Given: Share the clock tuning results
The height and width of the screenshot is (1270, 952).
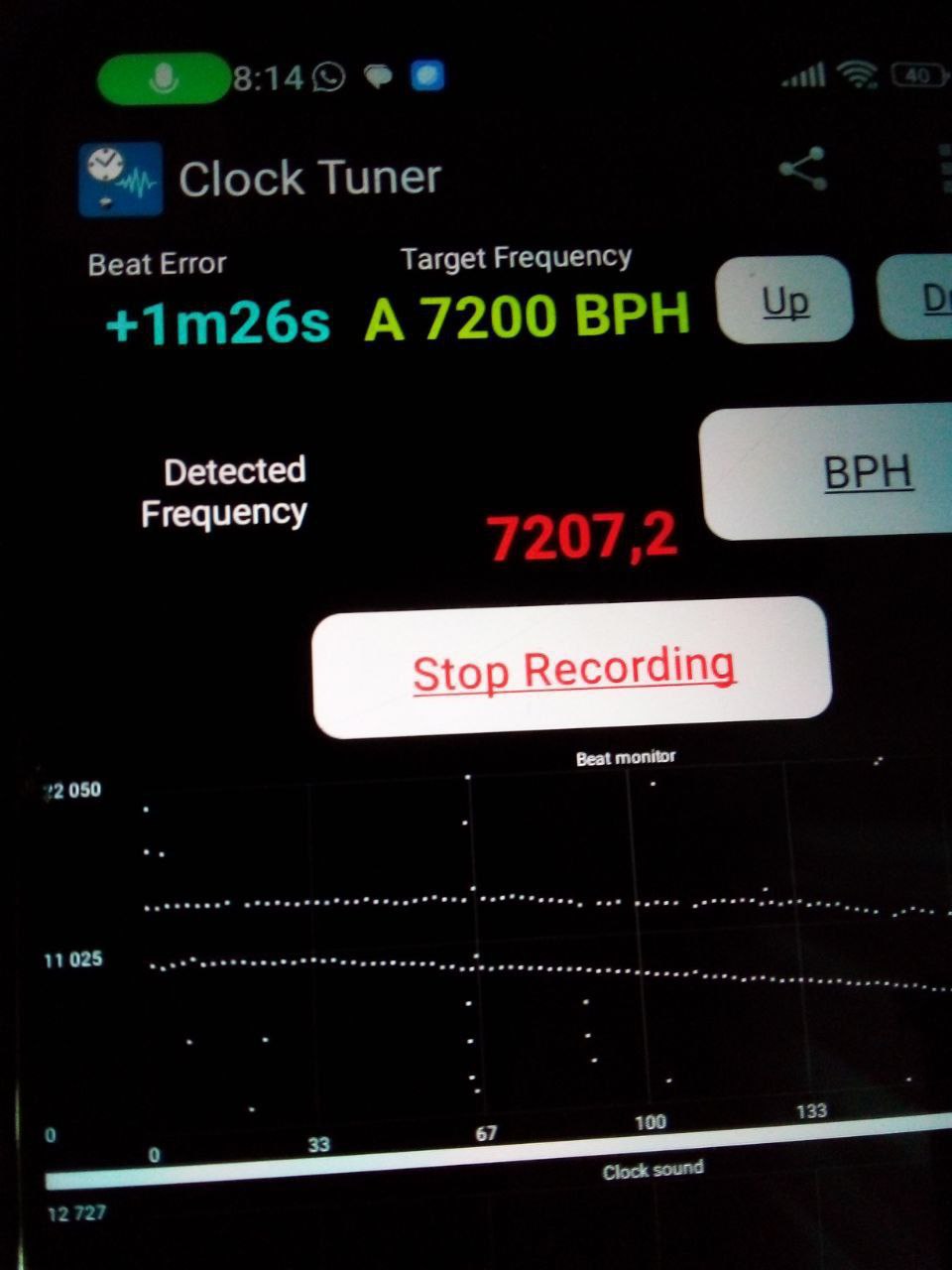Looking at the screenshot, I should click(x=802, y=170).
